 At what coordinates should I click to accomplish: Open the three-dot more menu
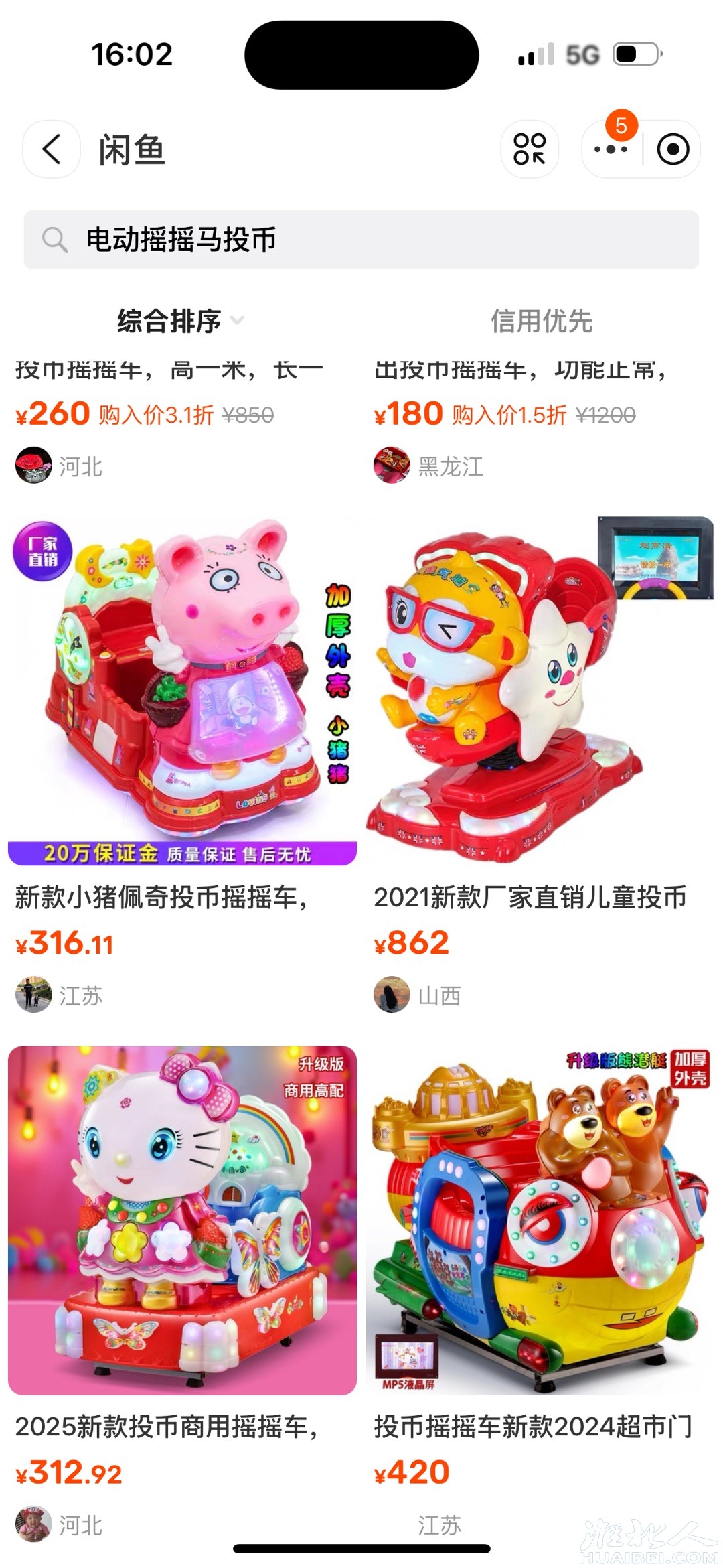(611, 149)
